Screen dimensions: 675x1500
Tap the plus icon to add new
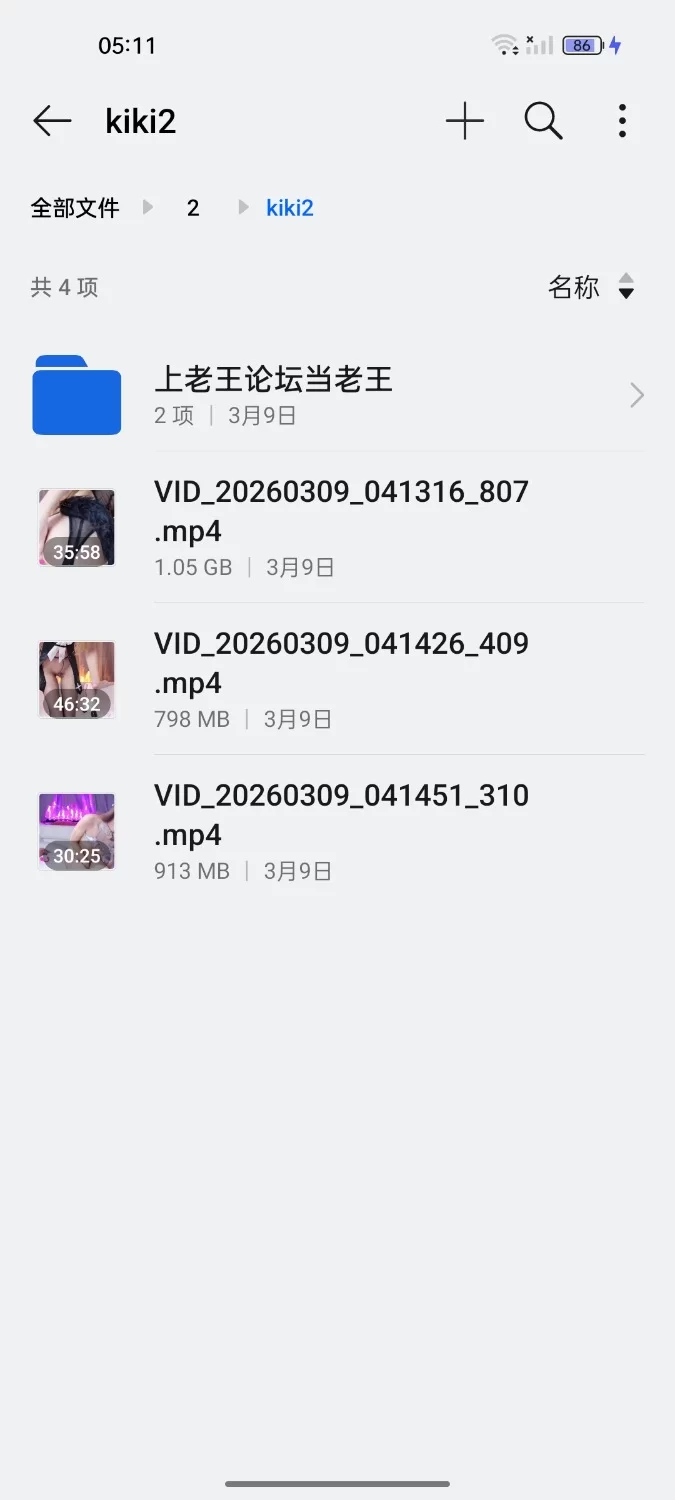tap(465, 122)
